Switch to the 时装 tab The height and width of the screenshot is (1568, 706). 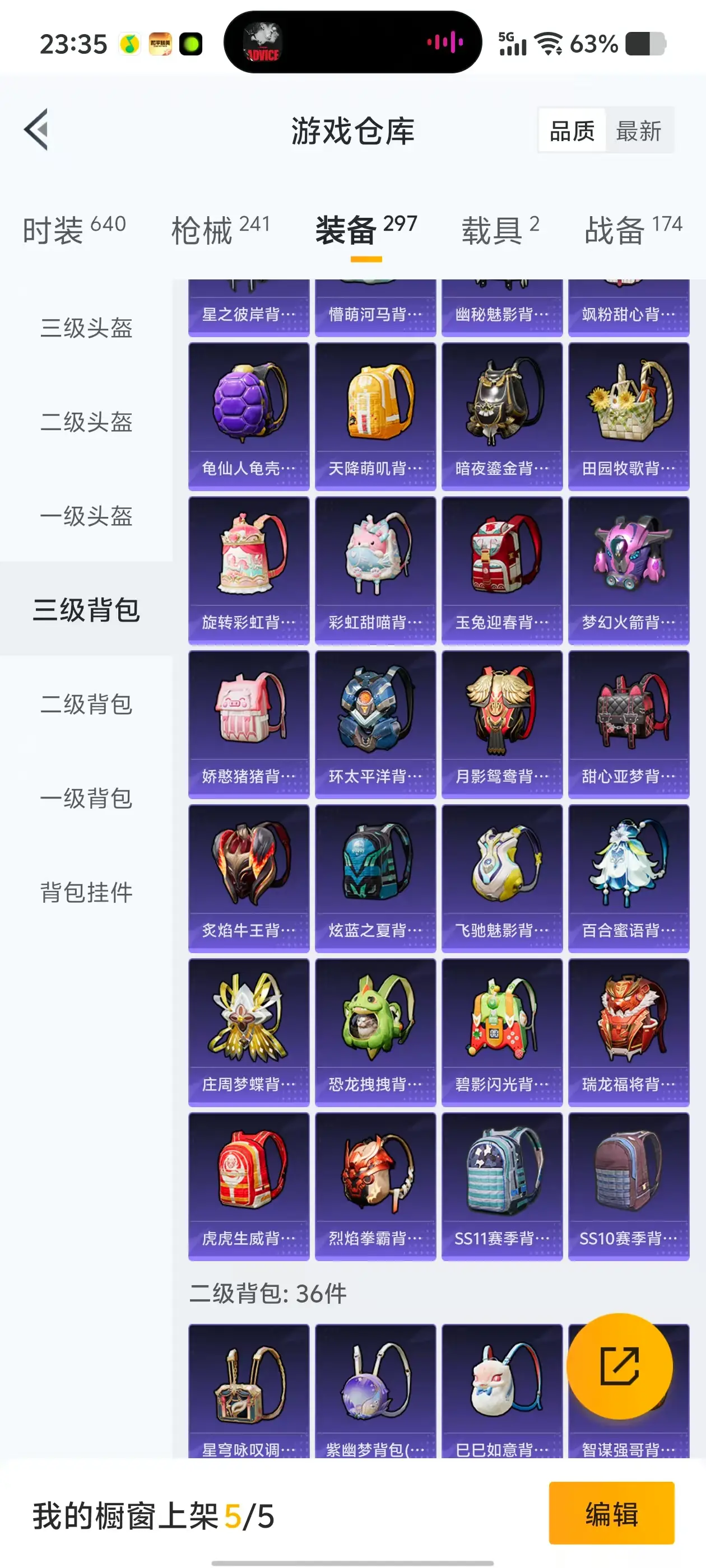click(x=74, y=230)
